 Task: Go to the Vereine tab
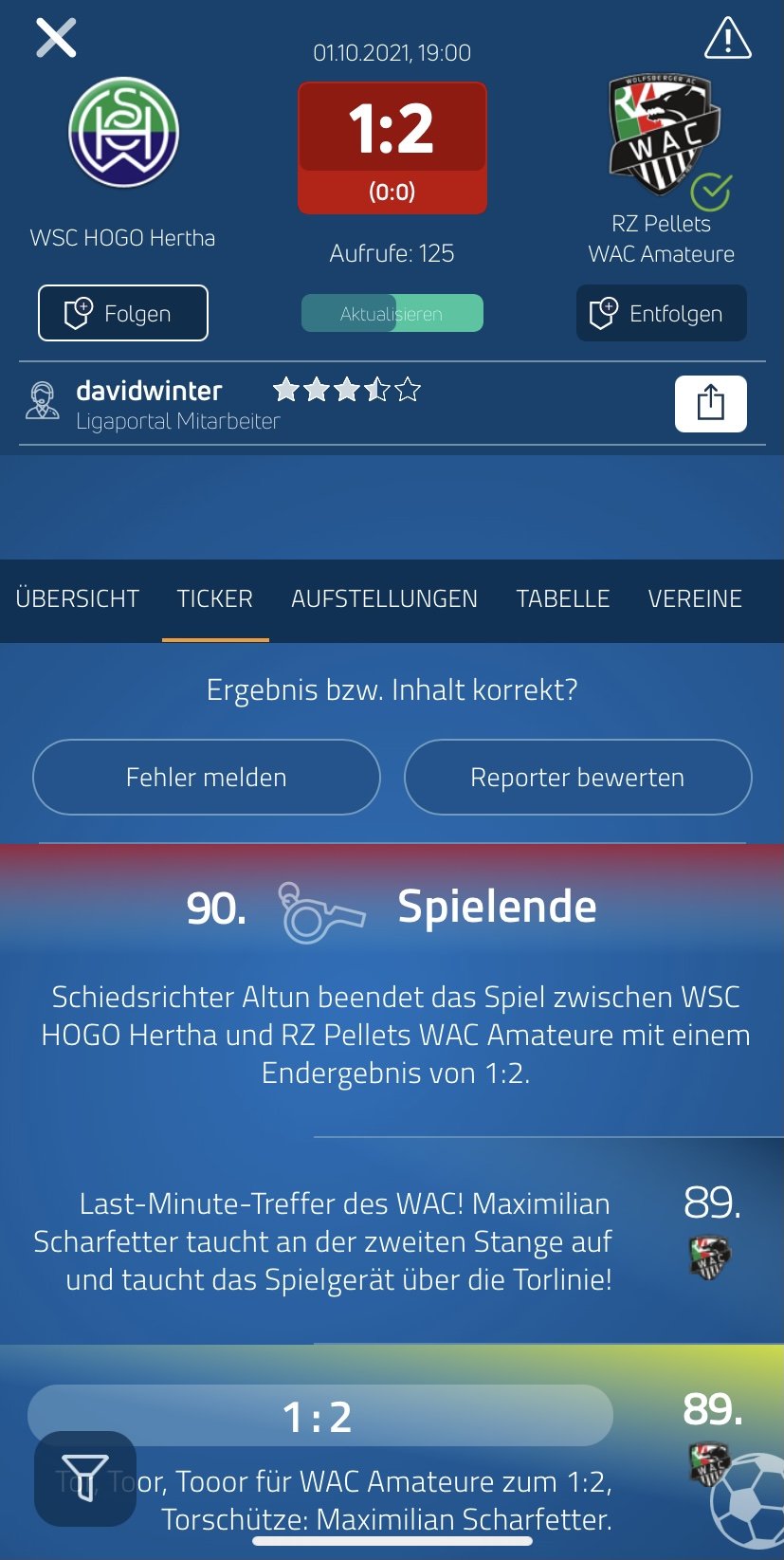[x=695, y=599]
